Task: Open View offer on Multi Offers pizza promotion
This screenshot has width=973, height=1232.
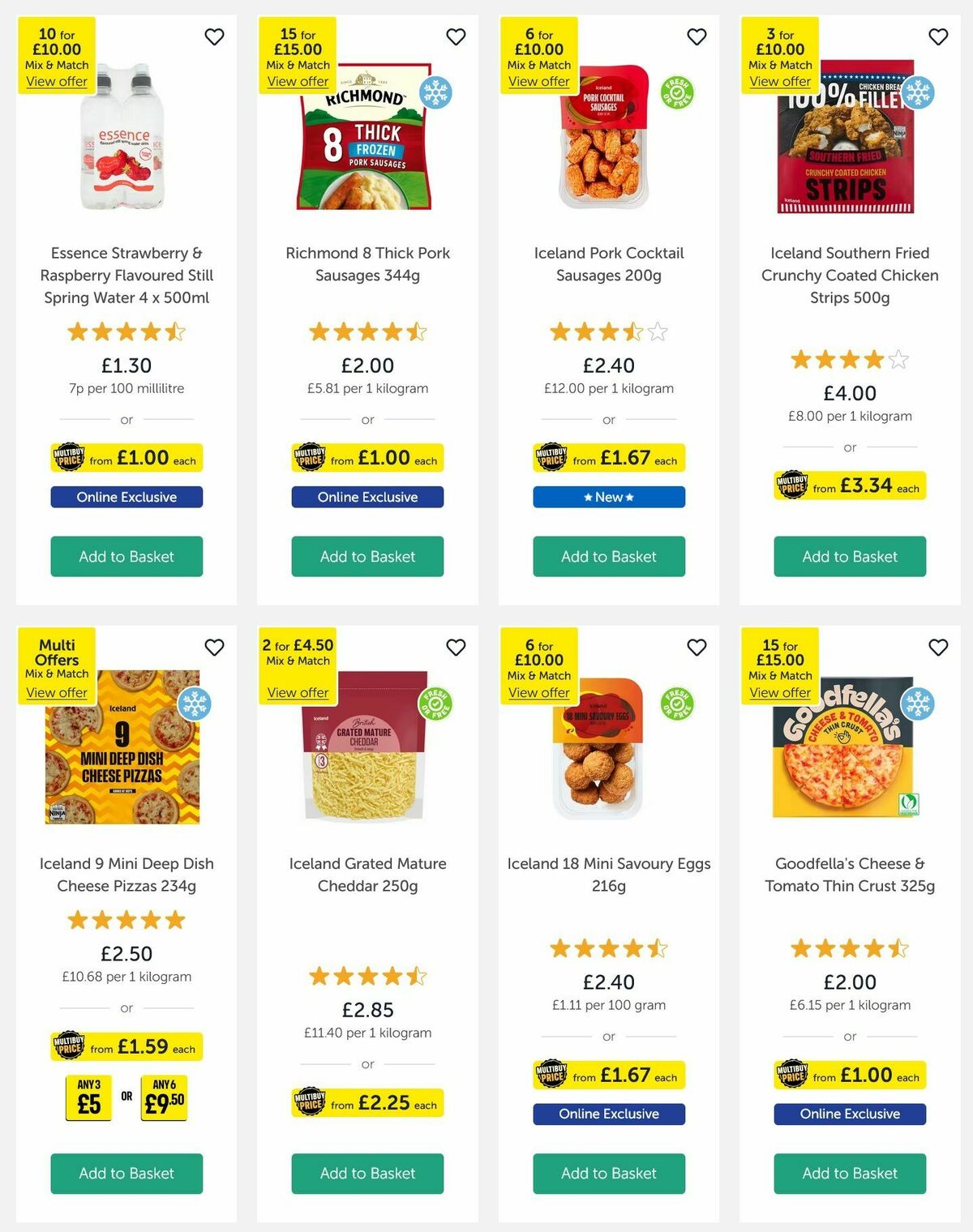Action: point(58,692)
